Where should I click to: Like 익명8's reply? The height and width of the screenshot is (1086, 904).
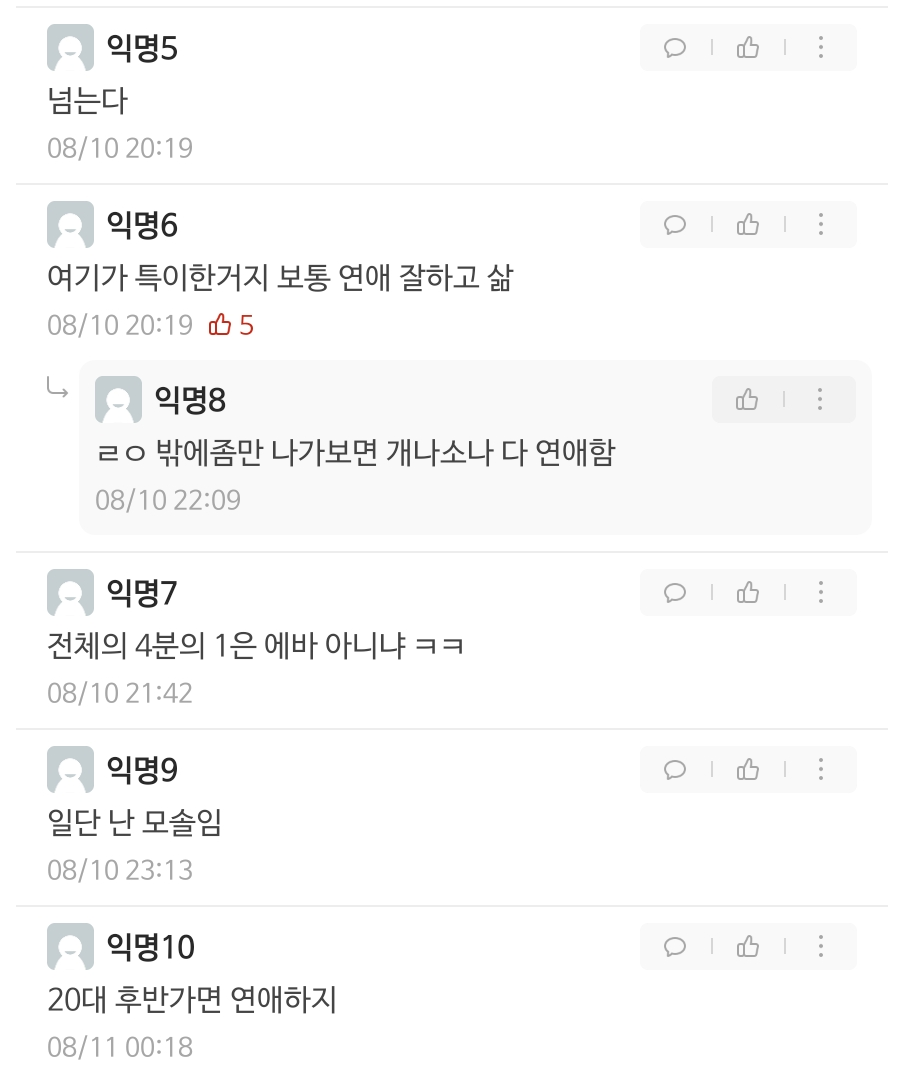pos(747,400)
